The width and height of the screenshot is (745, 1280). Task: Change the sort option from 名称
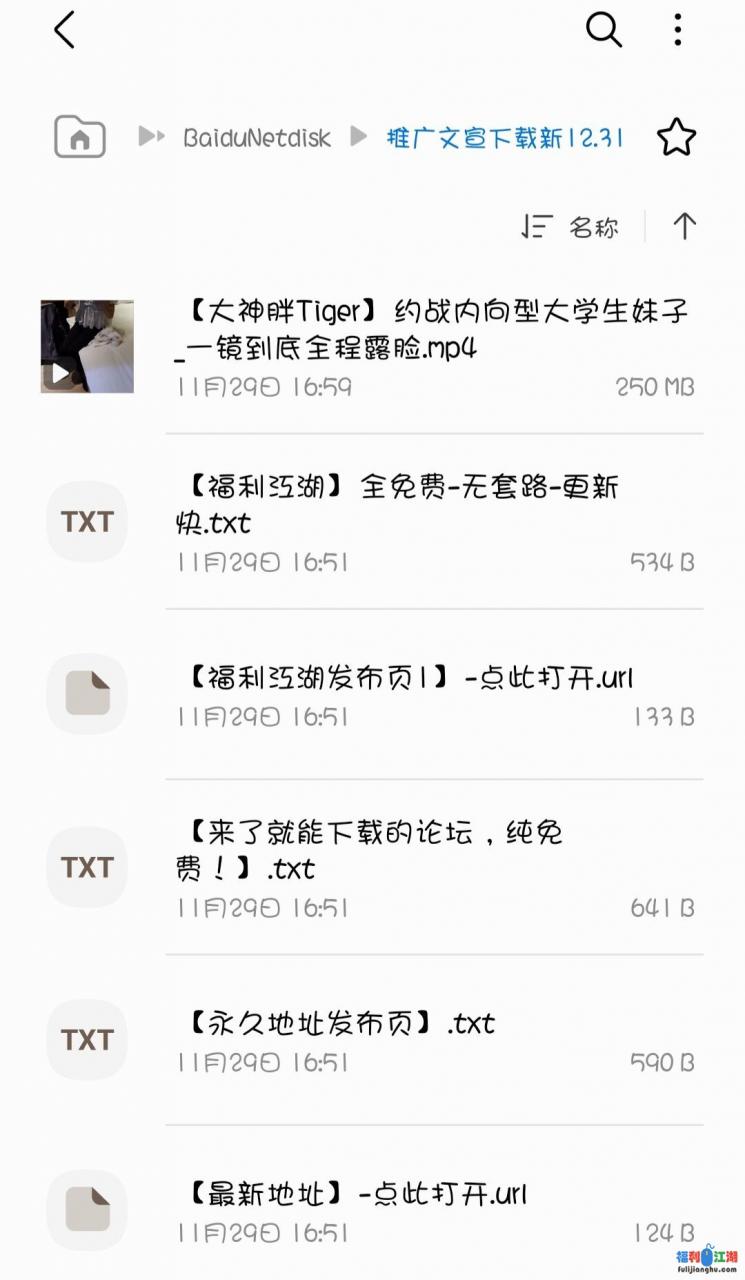pyautogui.click(x=571, y=227)
